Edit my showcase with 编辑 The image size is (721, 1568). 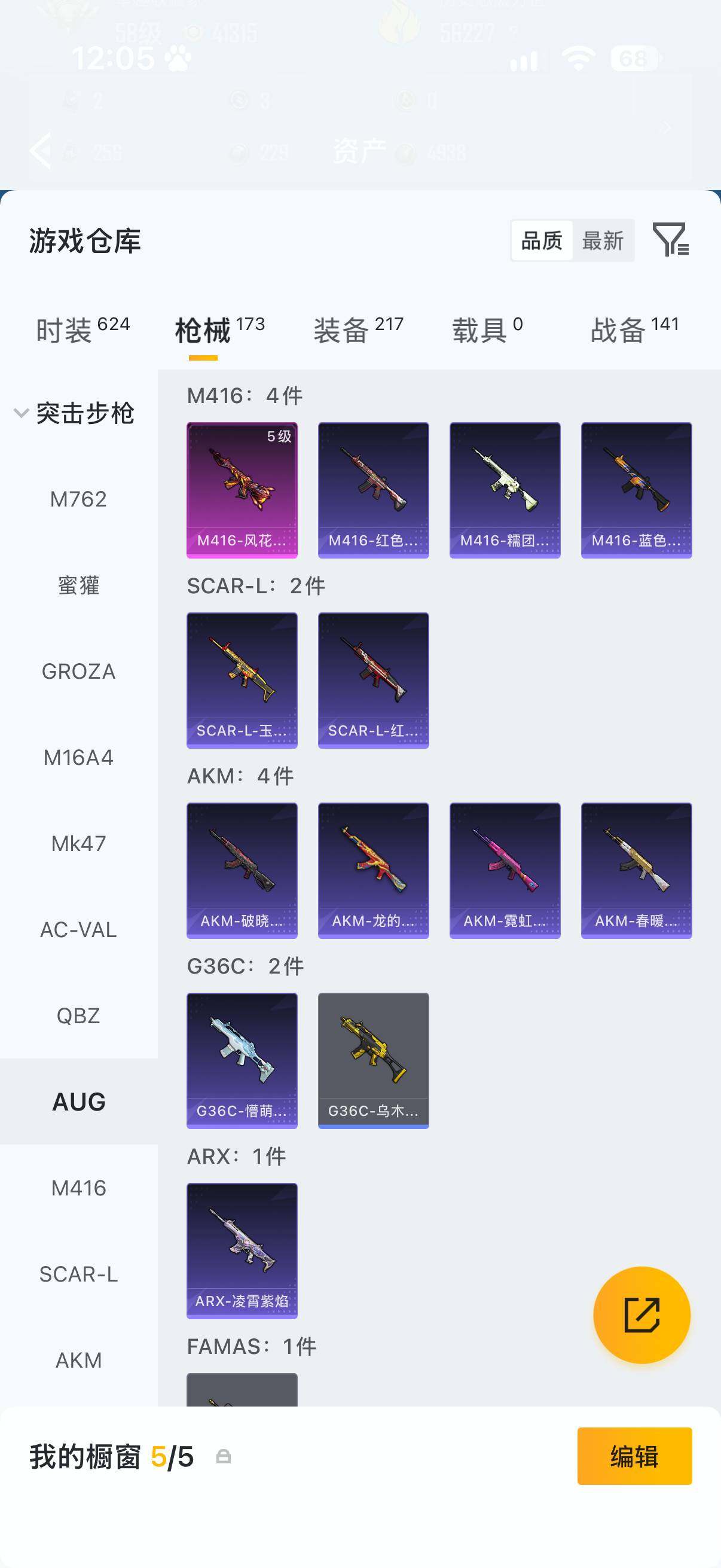[x=634, y=1456]
